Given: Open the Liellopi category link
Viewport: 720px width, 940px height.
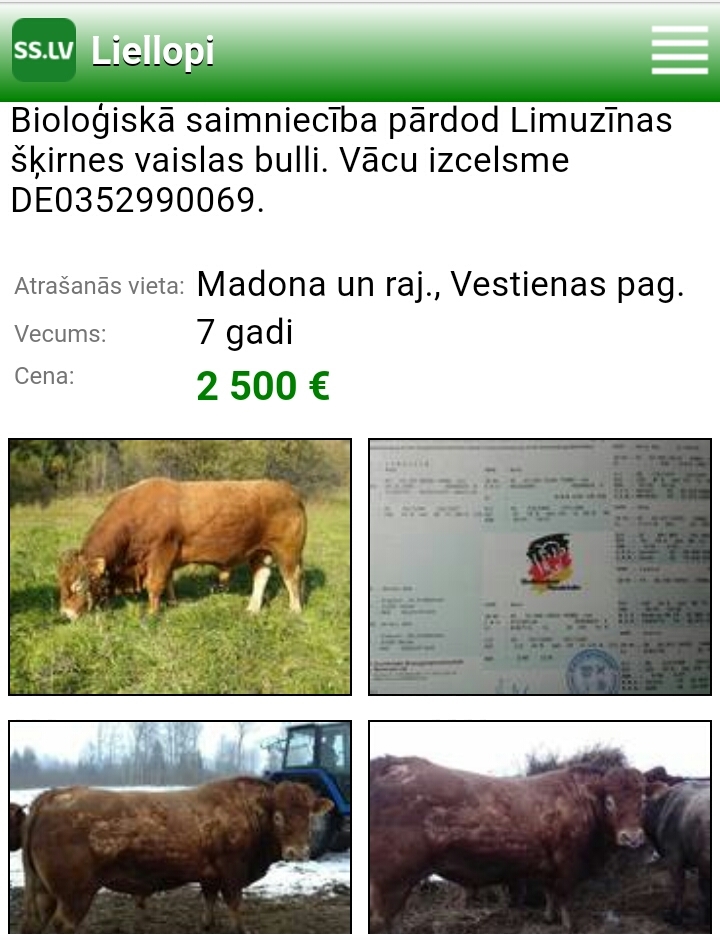Looking at the screenshot, I should point(153,50).
